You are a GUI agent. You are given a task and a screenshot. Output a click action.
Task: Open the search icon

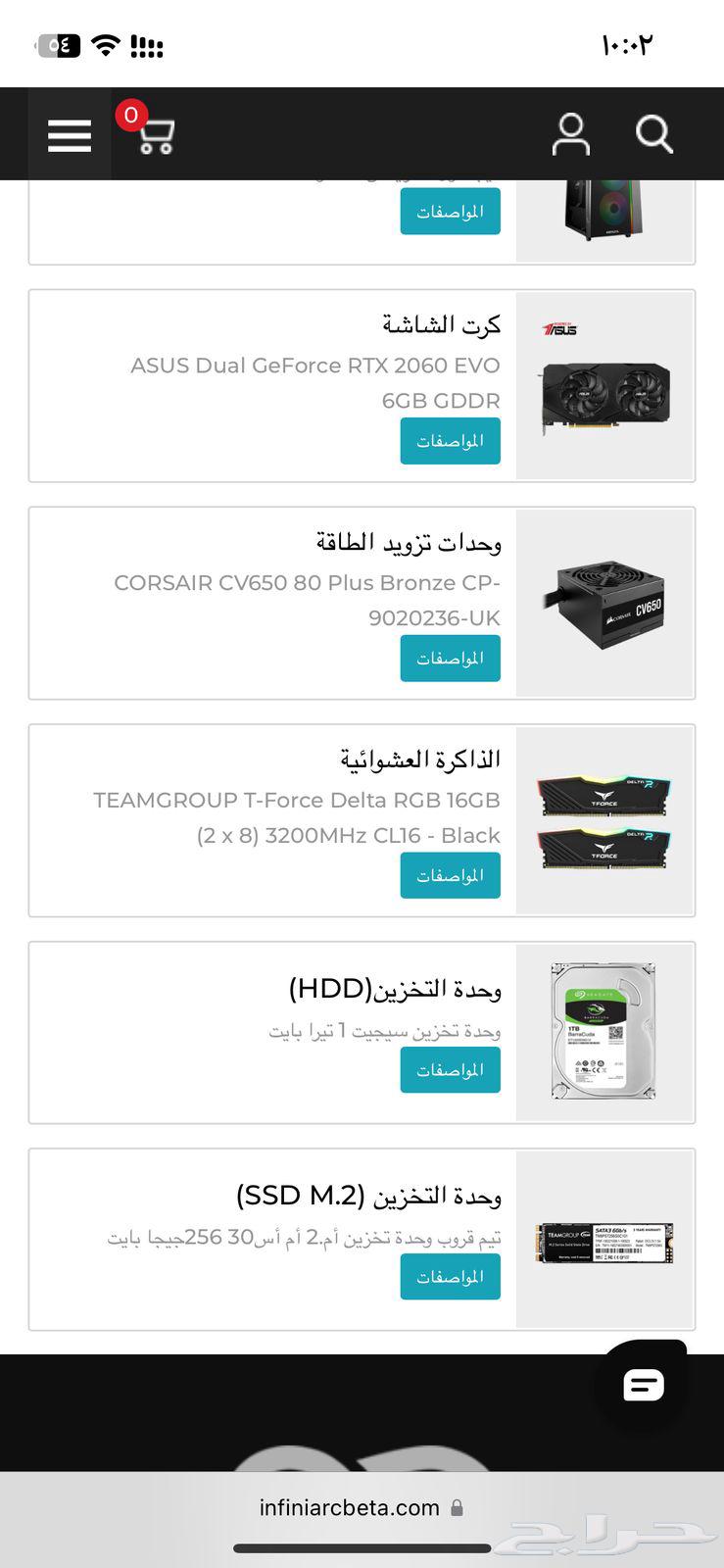653,134
